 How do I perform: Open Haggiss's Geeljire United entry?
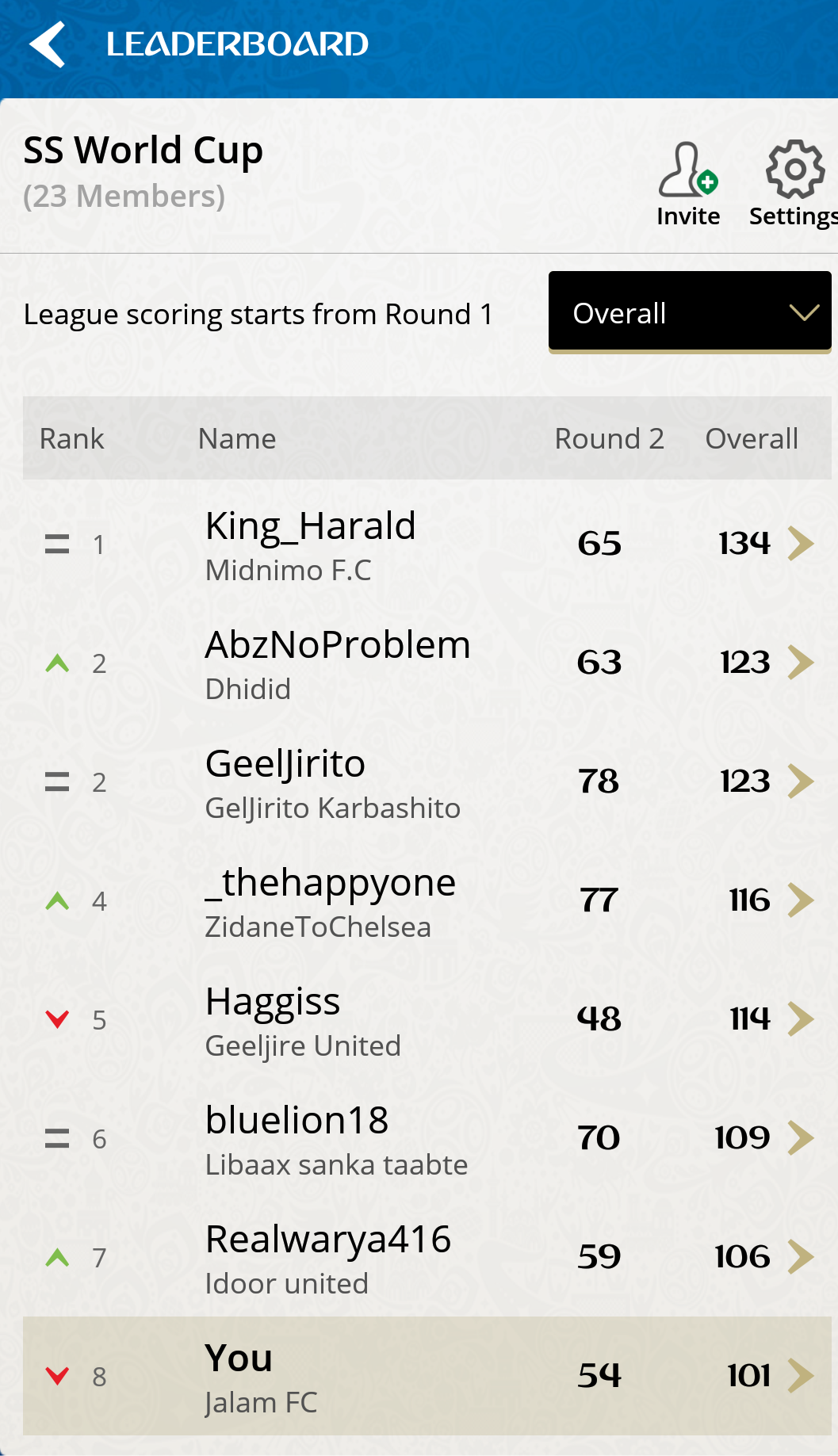427,1019
